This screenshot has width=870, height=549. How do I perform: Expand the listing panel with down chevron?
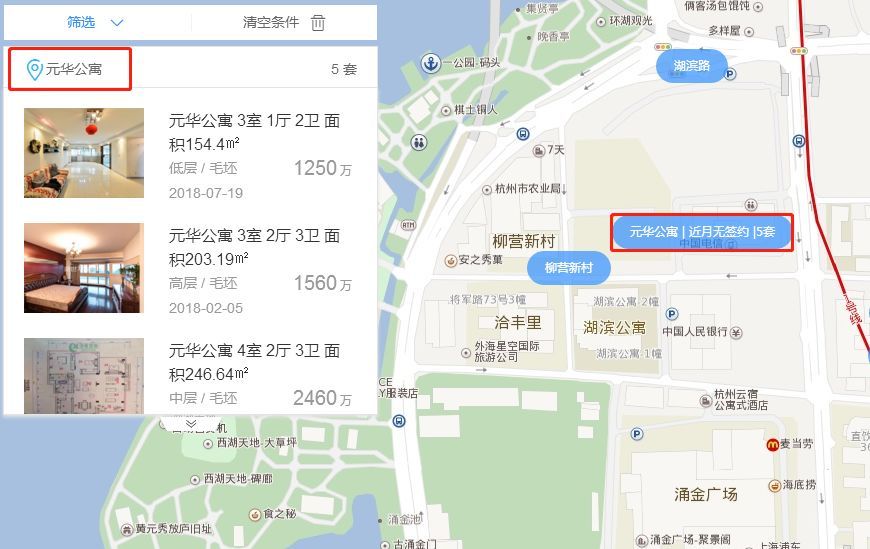[191, 424]
